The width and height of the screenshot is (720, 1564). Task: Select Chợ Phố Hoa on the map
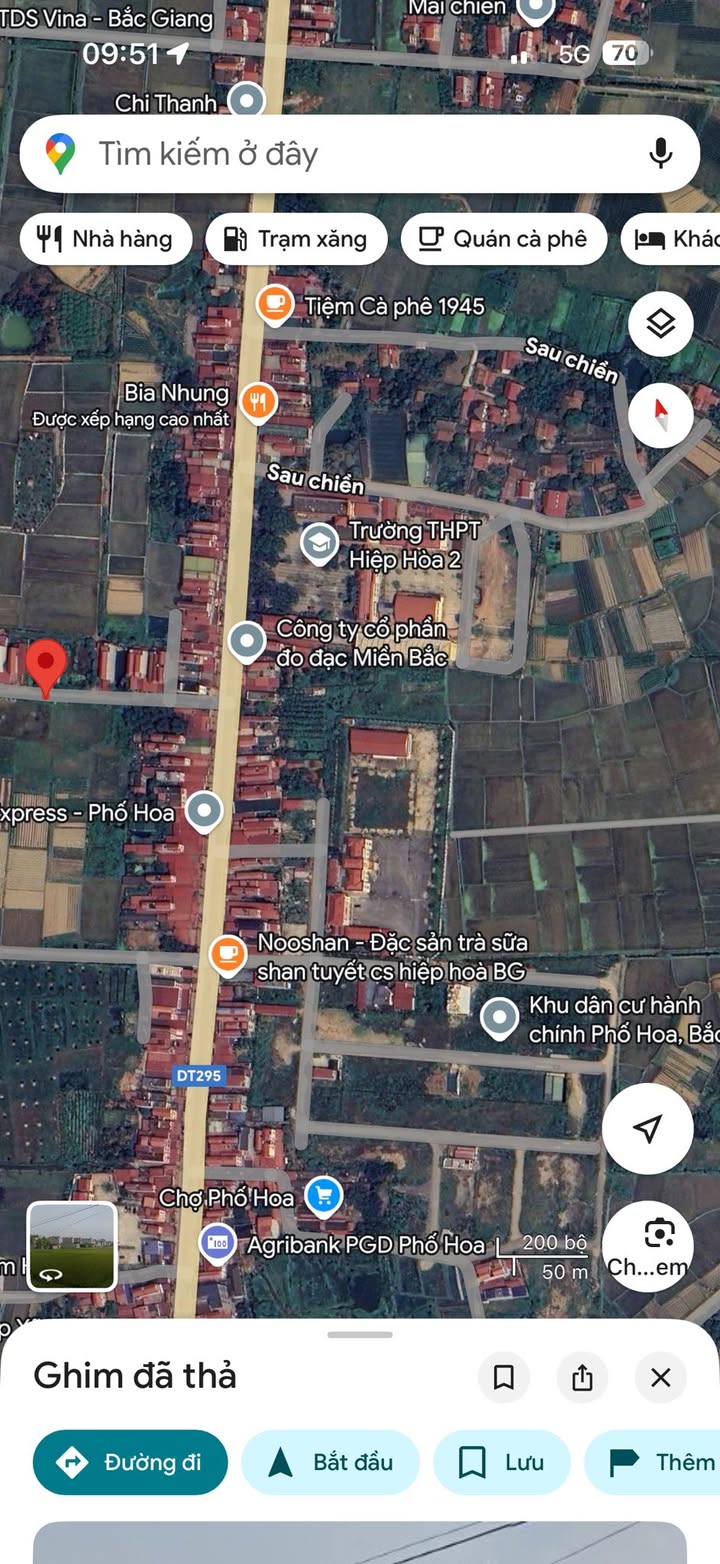point(323,1196)
